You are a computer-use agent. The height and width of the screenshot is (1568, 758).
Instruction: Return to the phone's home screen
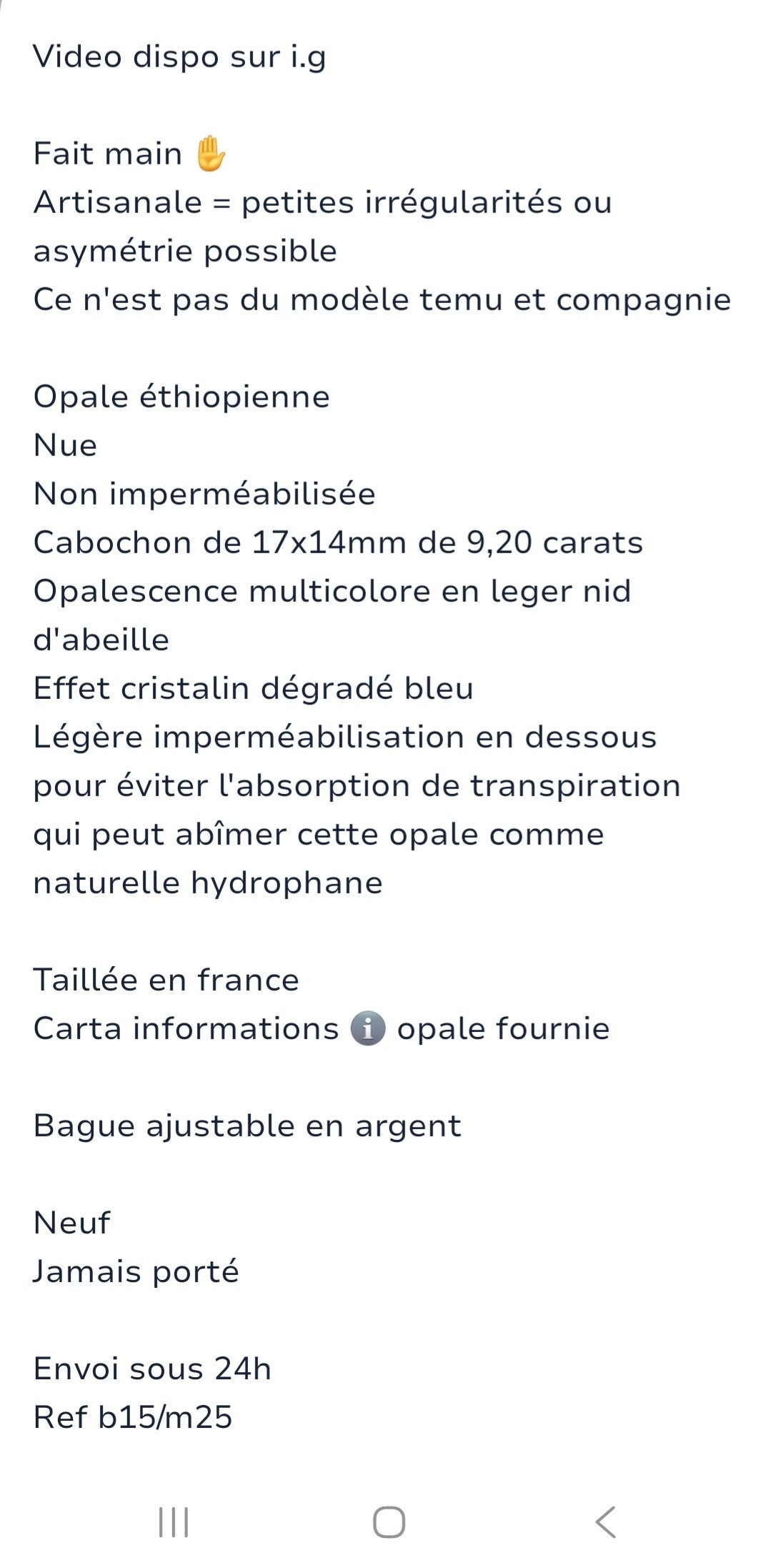click(389, 1522)
